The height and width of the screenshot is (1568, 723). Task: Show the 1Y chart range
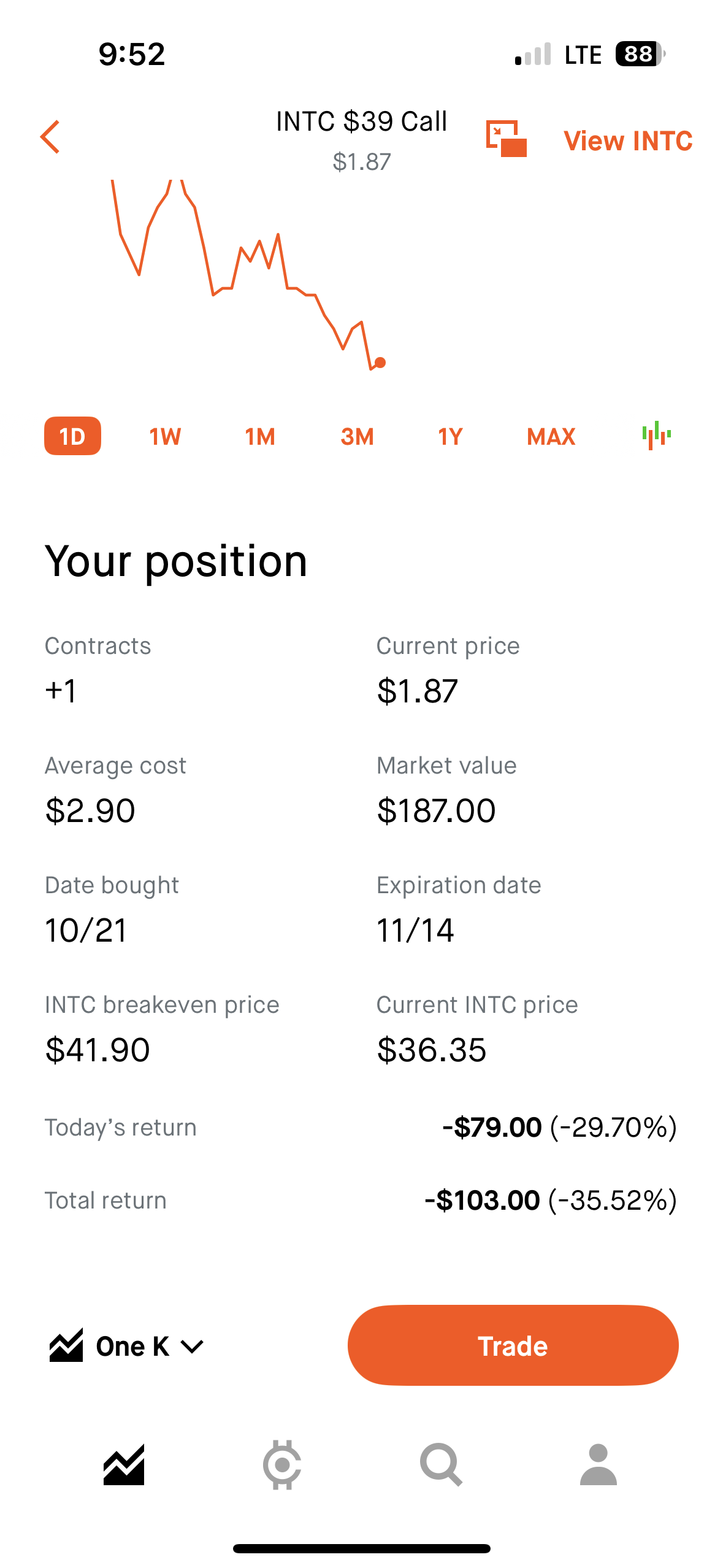pos(450,437)
